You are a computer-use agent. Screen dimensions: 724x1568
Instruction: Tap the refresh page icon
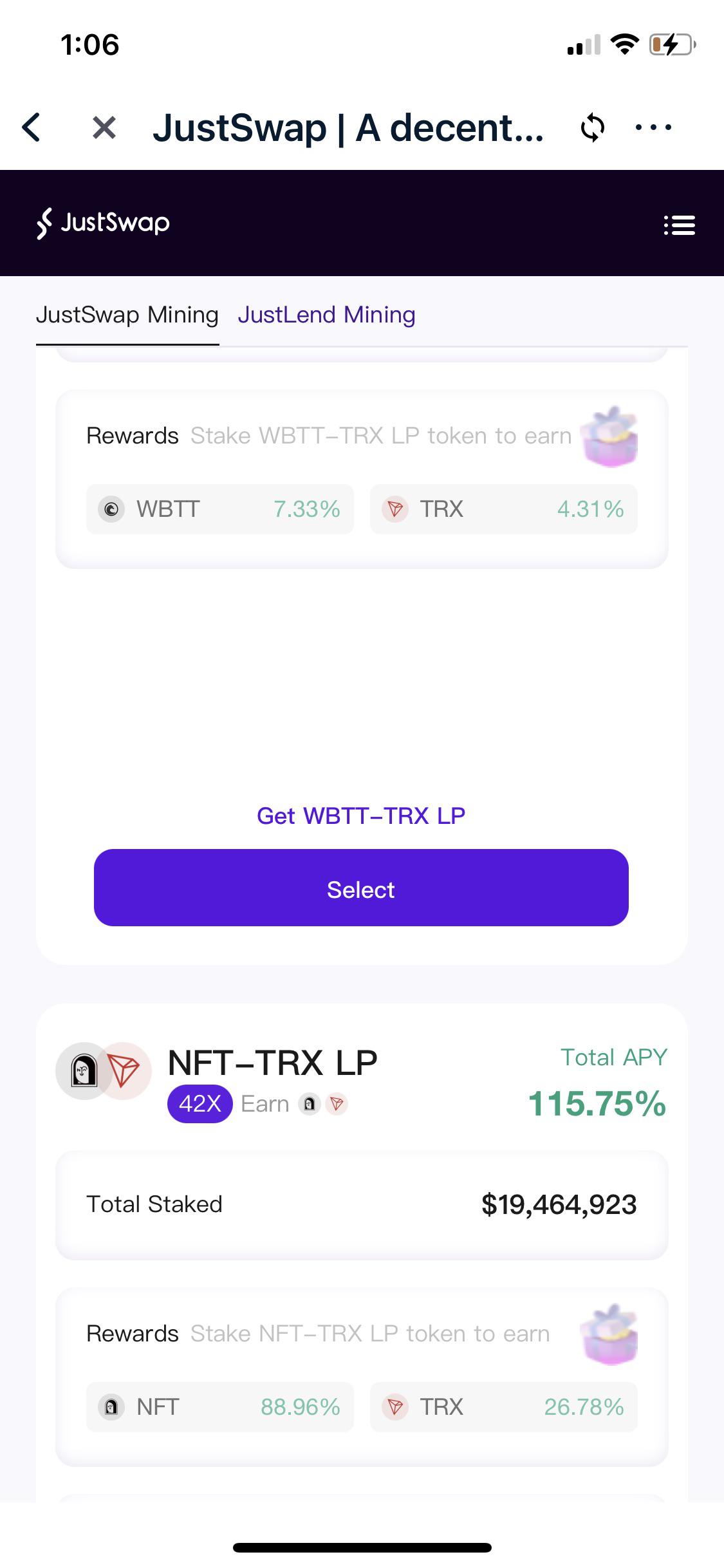pos(591,127)
